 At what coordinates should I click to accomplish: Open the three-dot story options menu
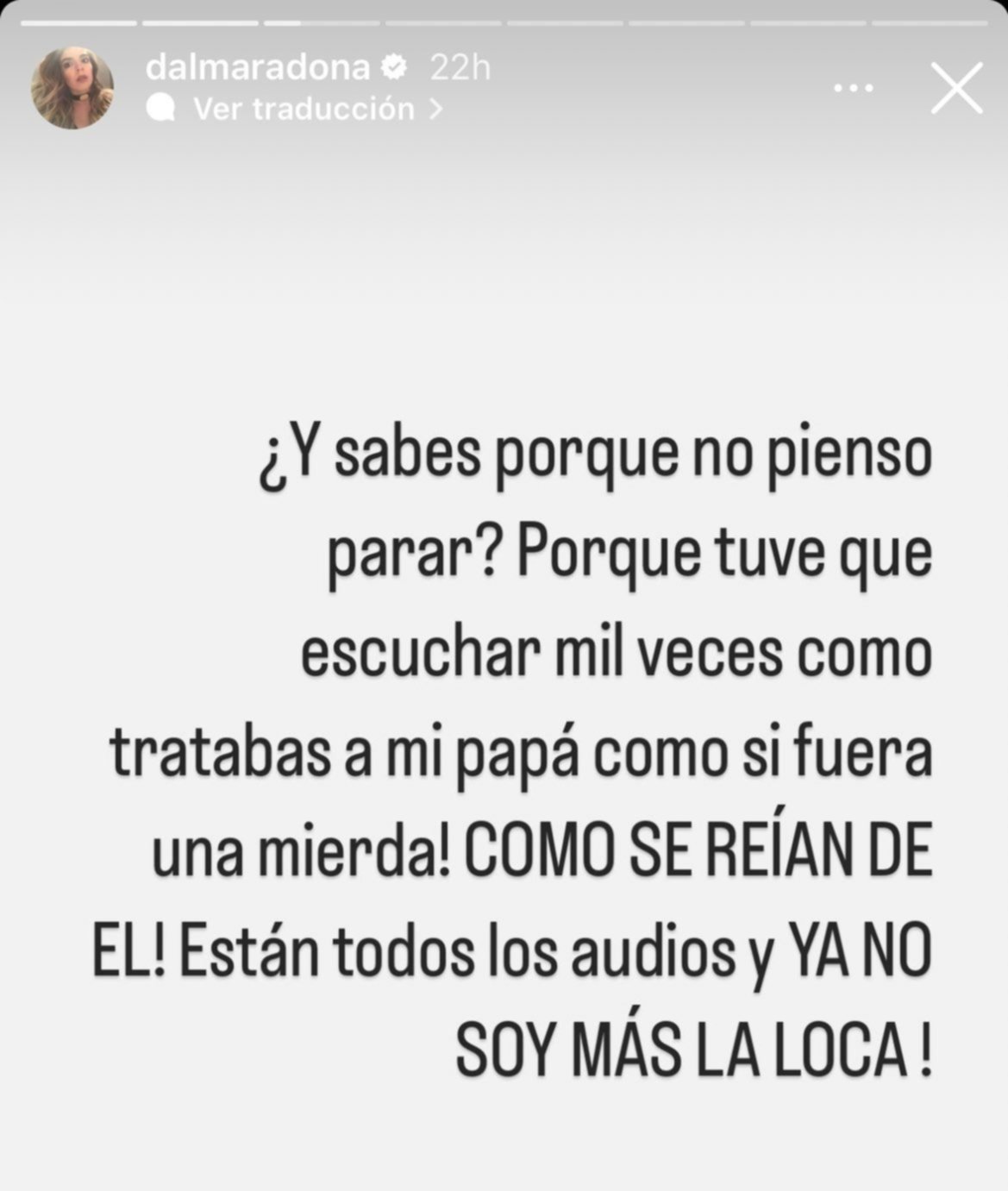tap(854, 88)
